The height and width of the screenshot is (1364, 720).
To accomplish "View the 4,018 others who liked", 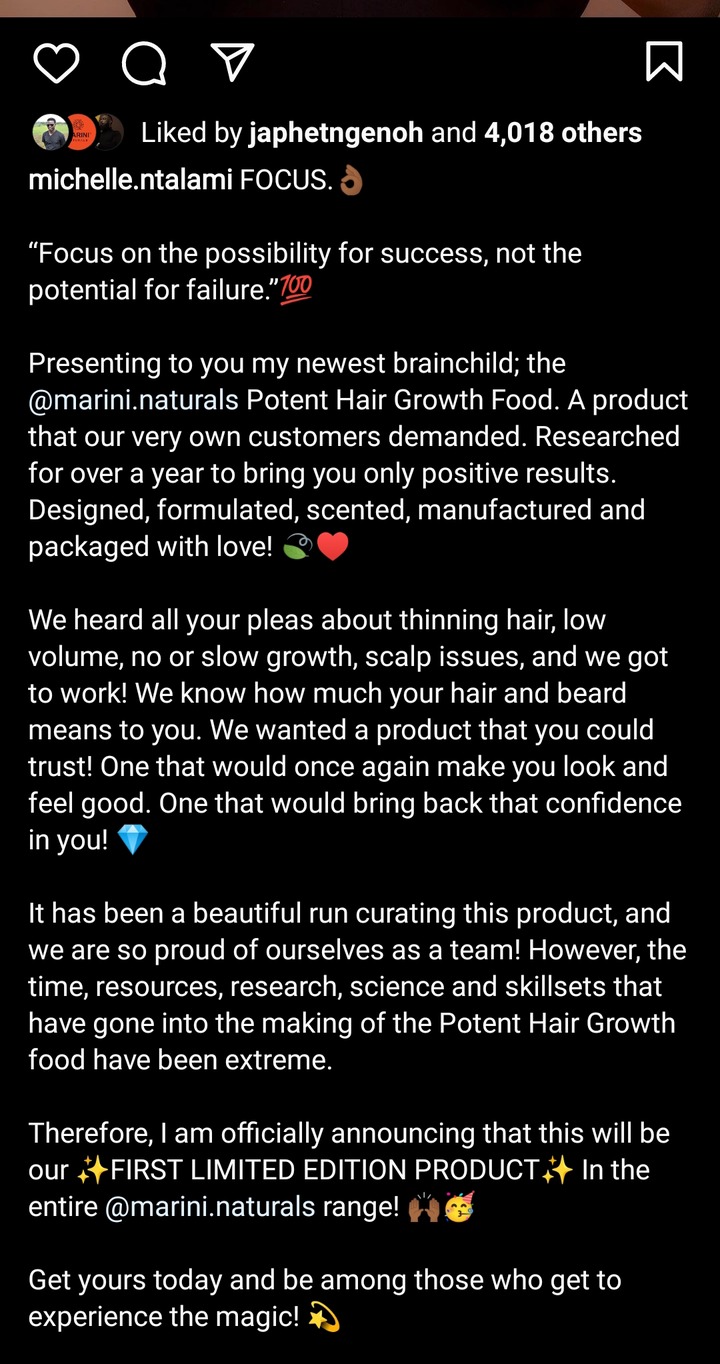I will click(563, 133).
